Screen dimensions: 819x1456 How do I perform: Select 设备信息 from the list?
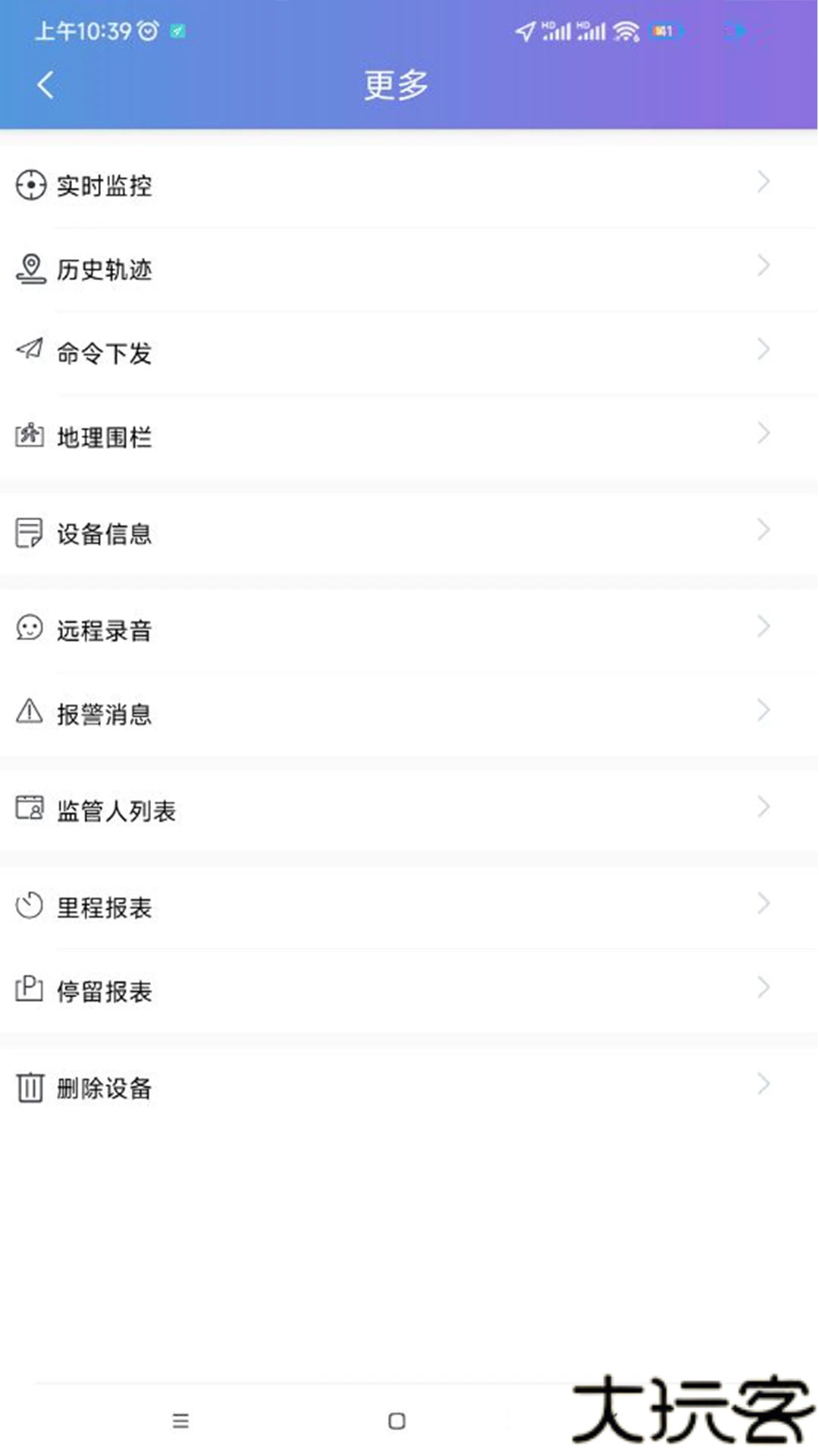click(104, 532)
